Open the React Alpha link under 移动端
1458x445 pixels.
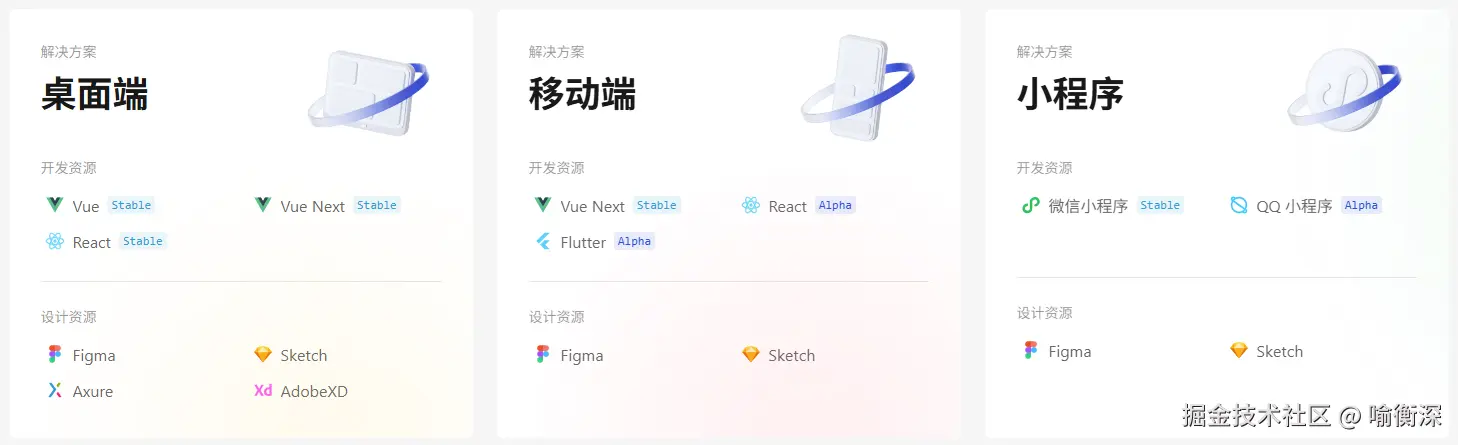pos(787,206)
